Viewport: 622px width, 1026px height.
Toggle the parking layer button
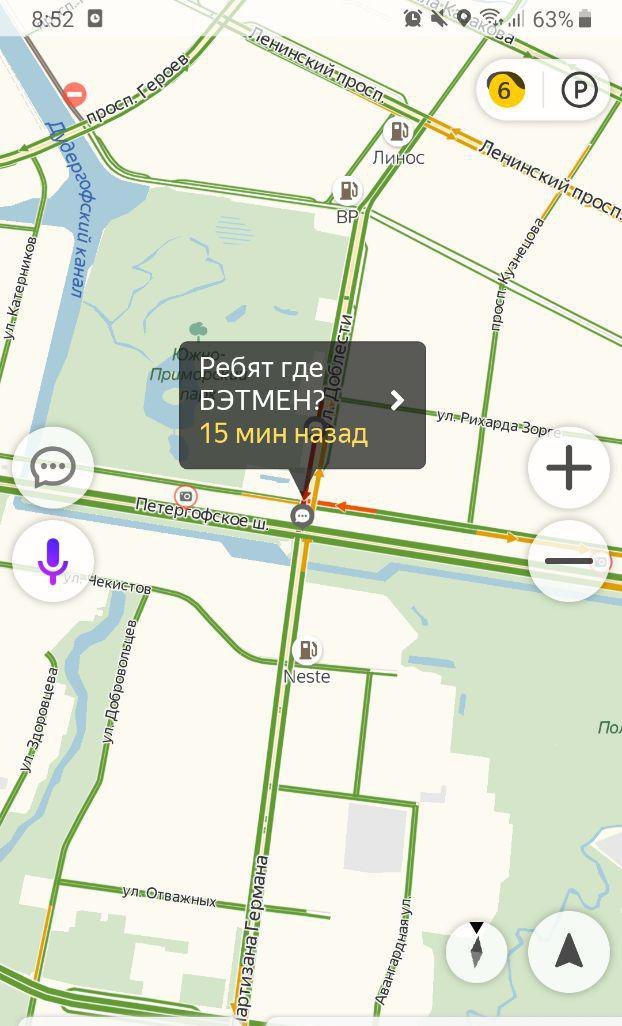coord(579,91)
